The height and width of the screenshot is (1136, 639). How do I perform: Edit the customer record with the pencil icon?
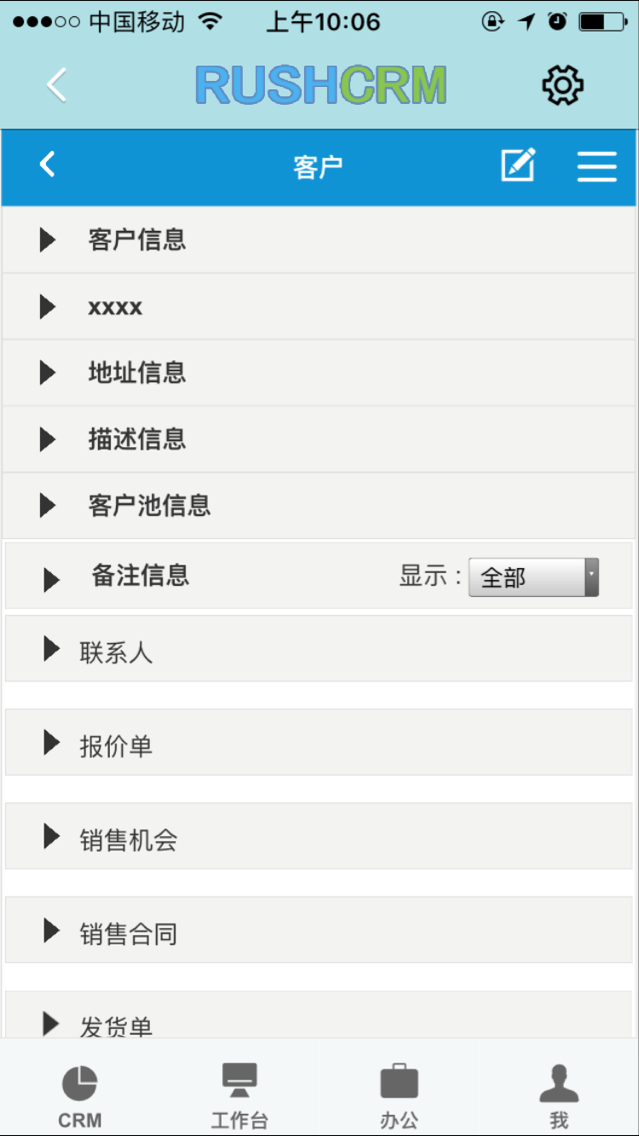click(x=519, y=165)
